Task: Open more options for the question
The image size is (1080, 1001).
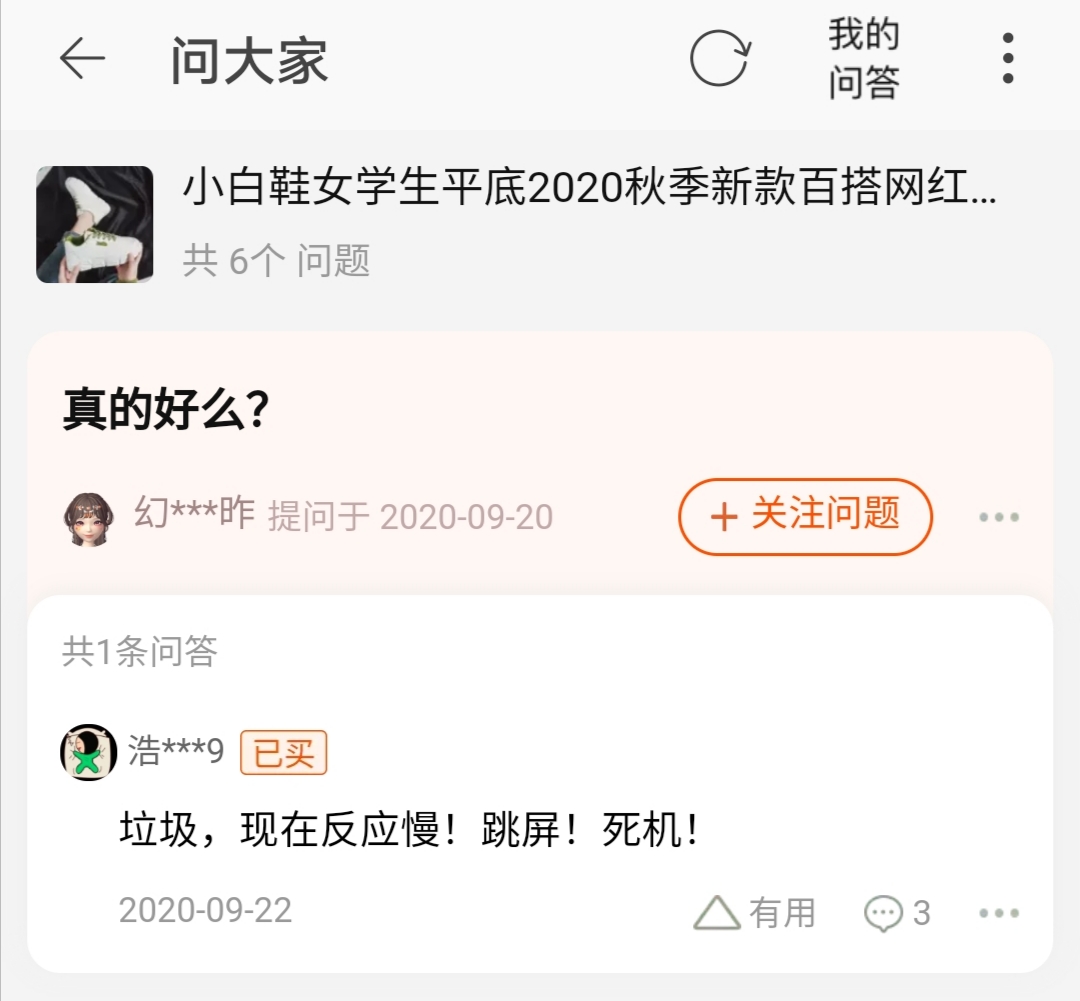Action: tap(999, 517)
